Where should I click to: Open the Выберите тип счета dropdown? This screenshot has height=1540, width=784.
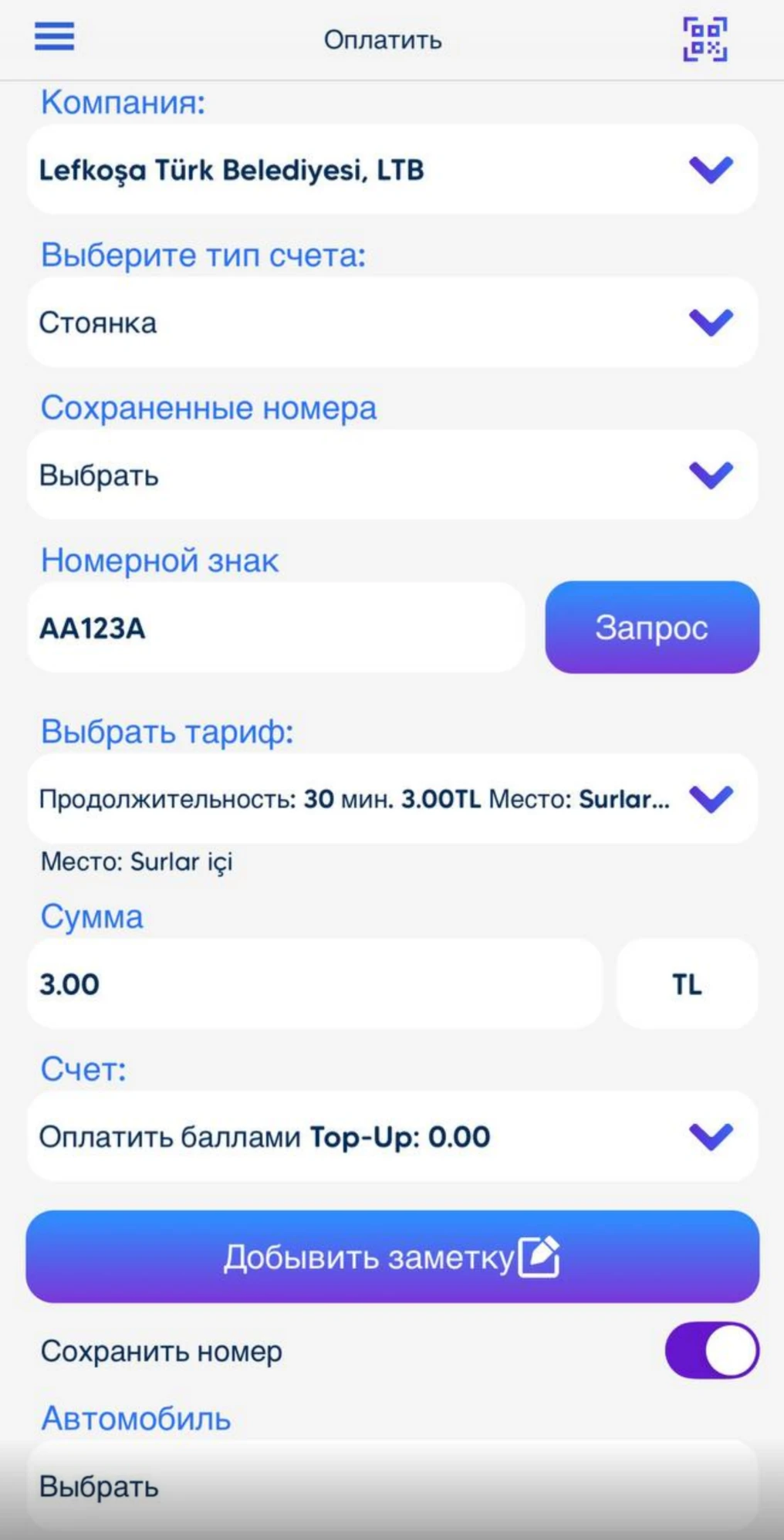click(x=709, y=321)
